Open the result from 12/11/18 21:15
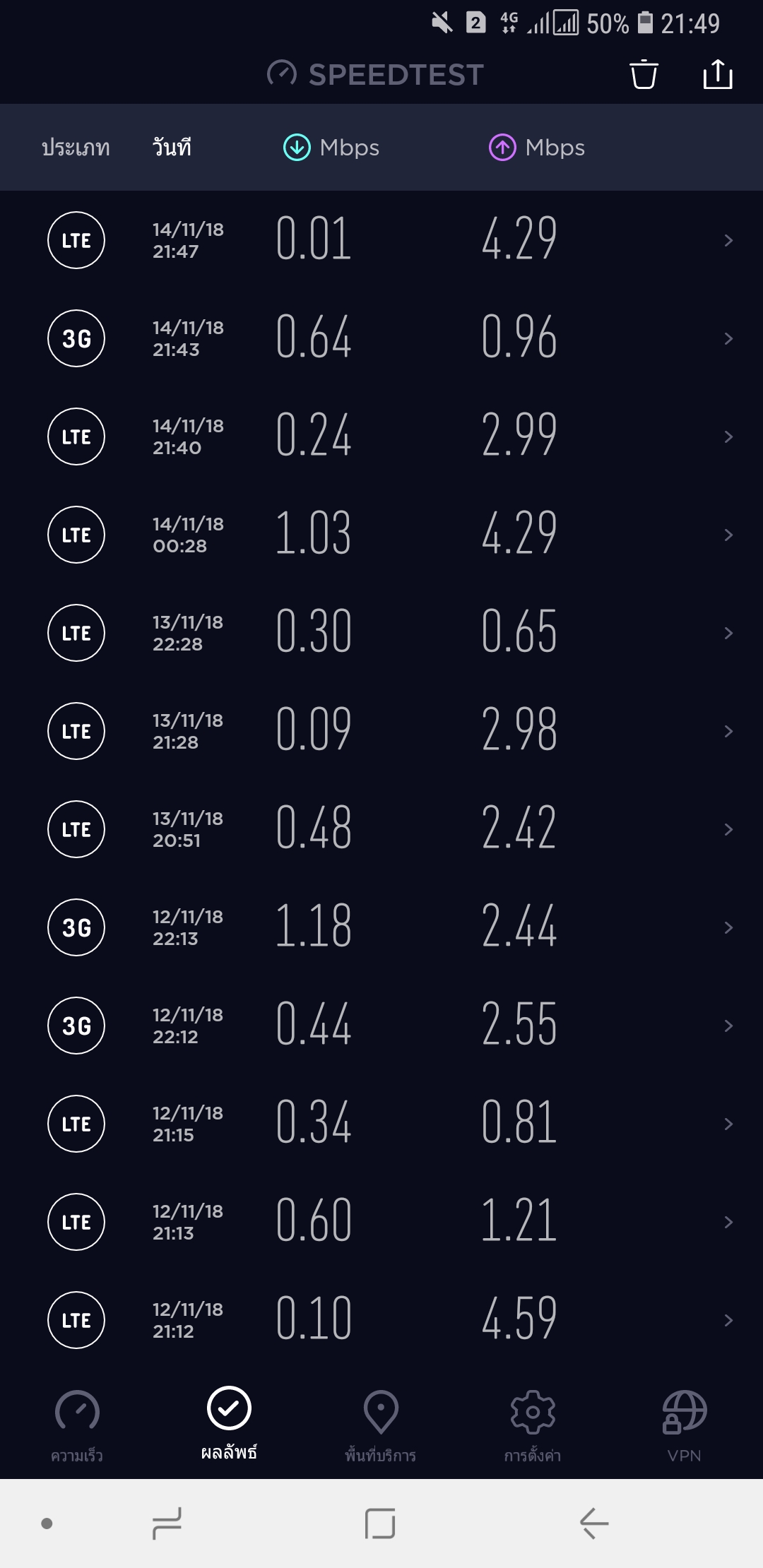 tap(381, 1124)
